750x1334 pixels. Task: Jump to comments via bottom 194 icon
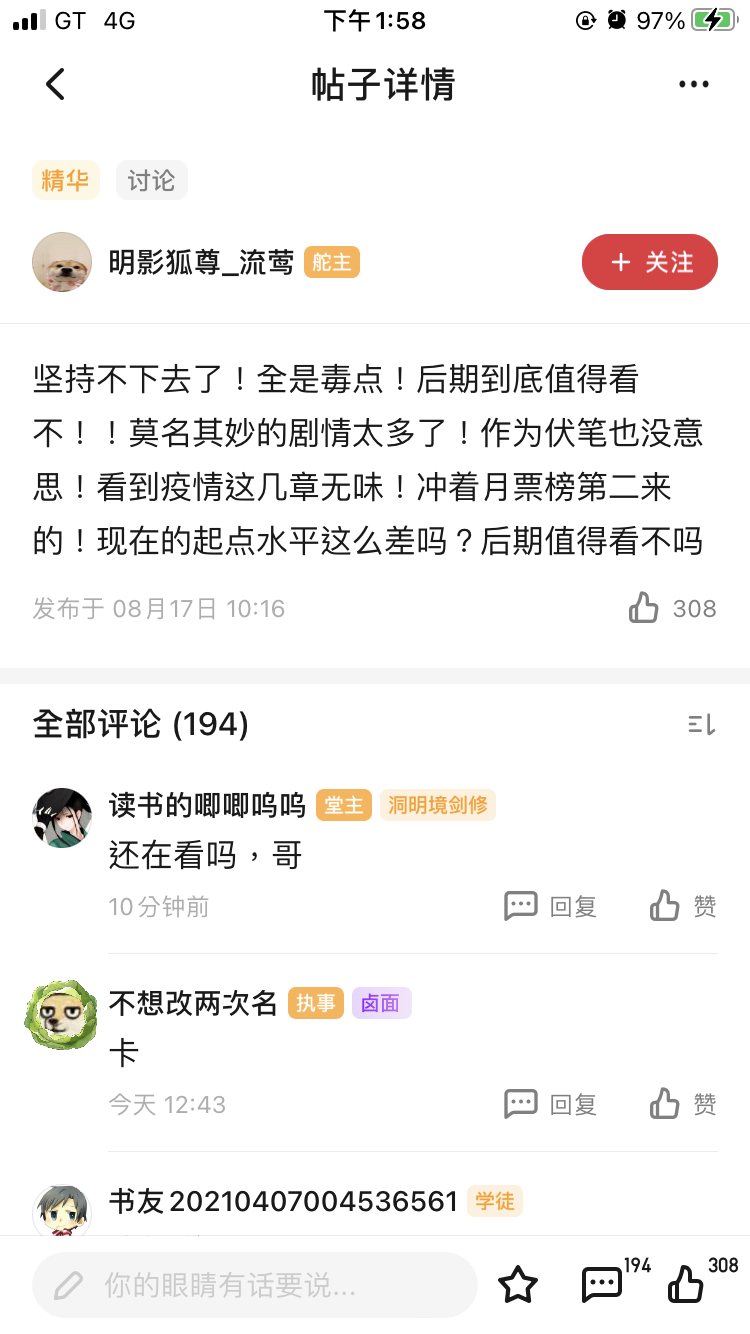tap(603, 1285)
